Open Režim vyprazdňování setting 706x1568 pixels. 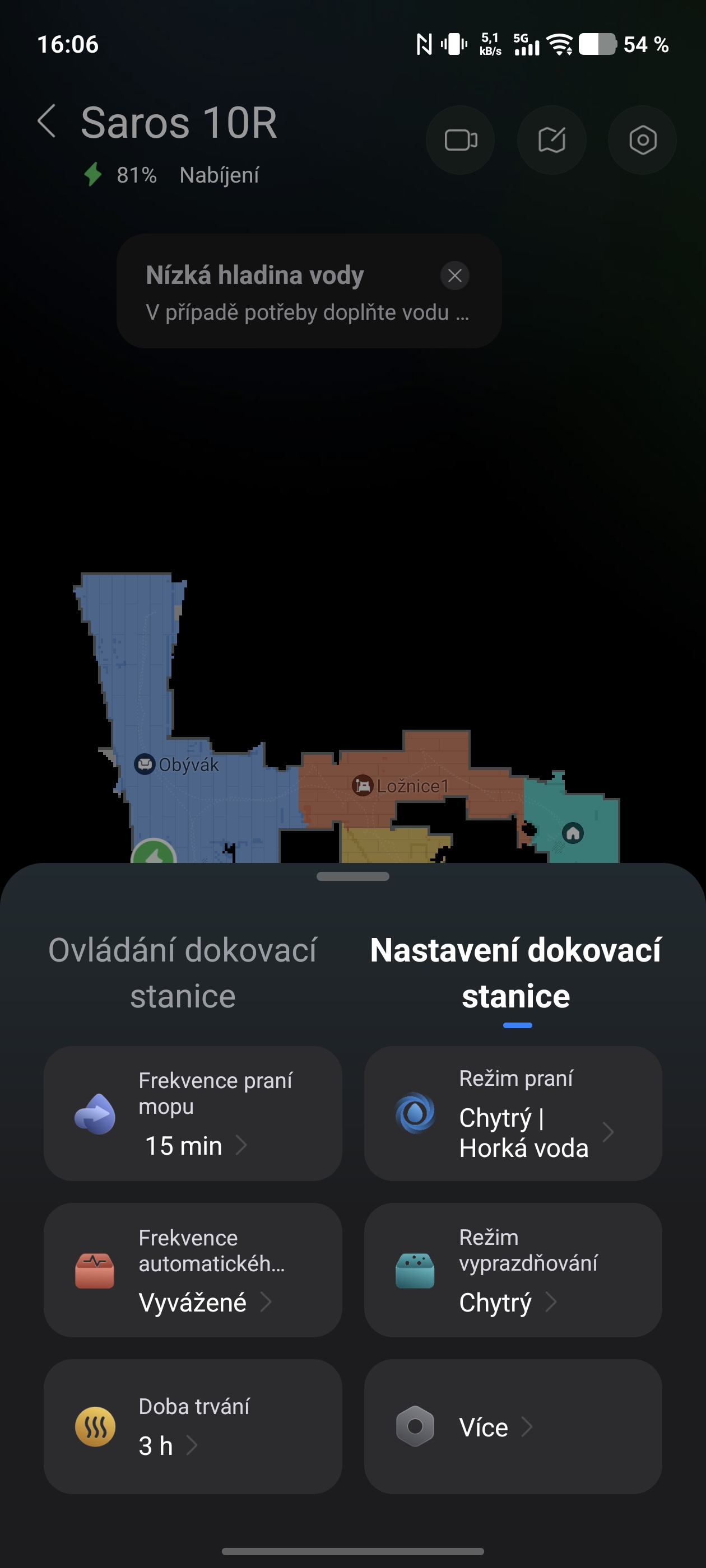(x=513, y=1270)
